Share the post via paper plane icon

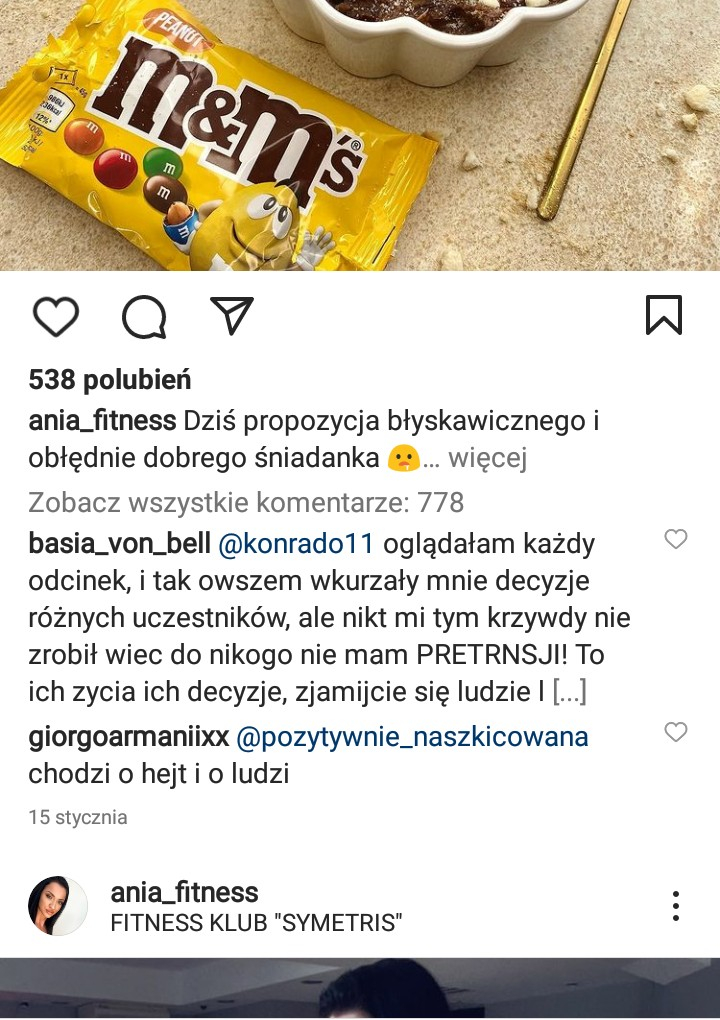tap(232, 316)
